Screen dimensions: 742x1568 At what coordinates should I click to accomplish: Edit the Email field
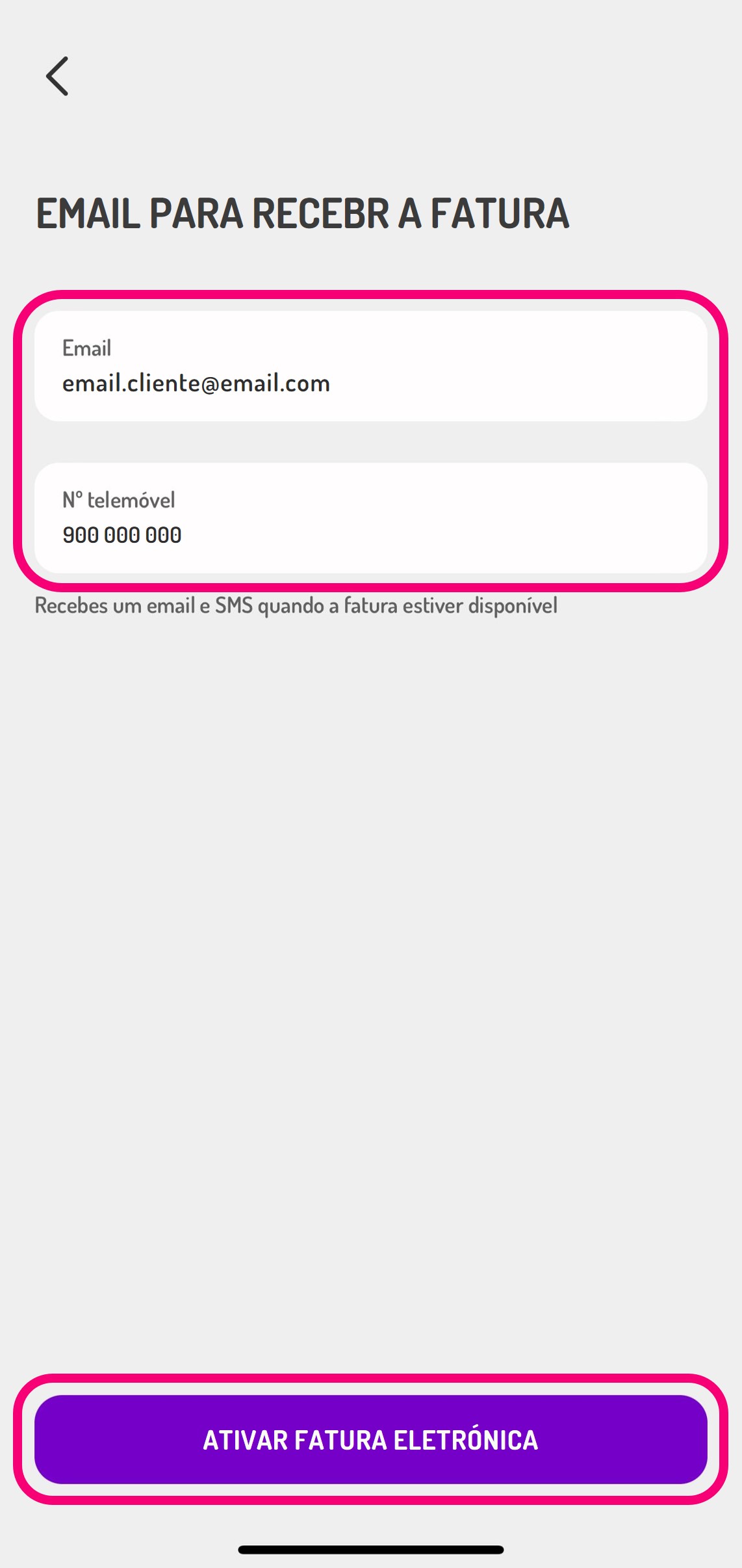tap(370, 366)
